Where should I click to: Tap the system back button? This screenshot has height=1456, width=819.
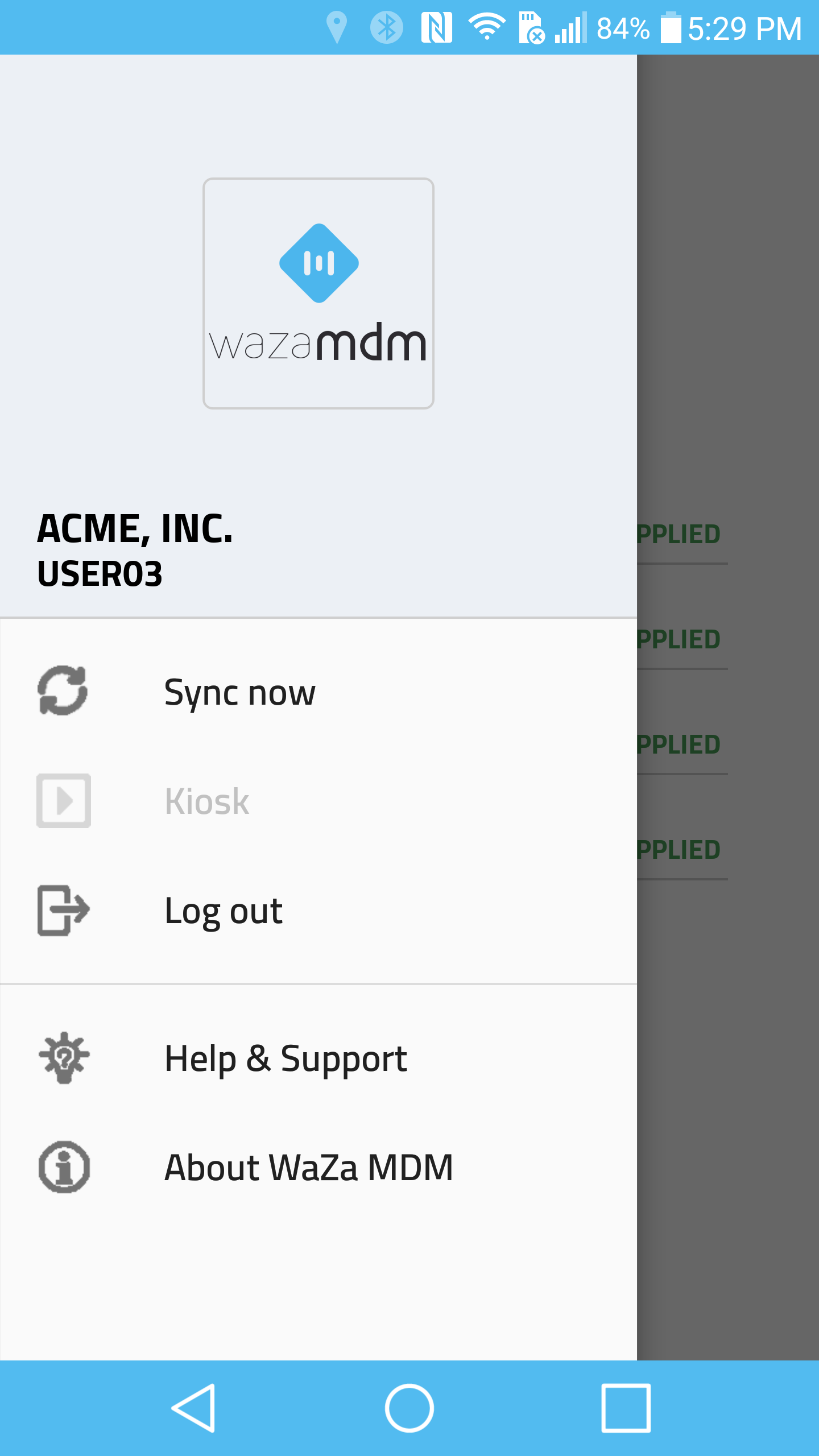coord(193,1408)
